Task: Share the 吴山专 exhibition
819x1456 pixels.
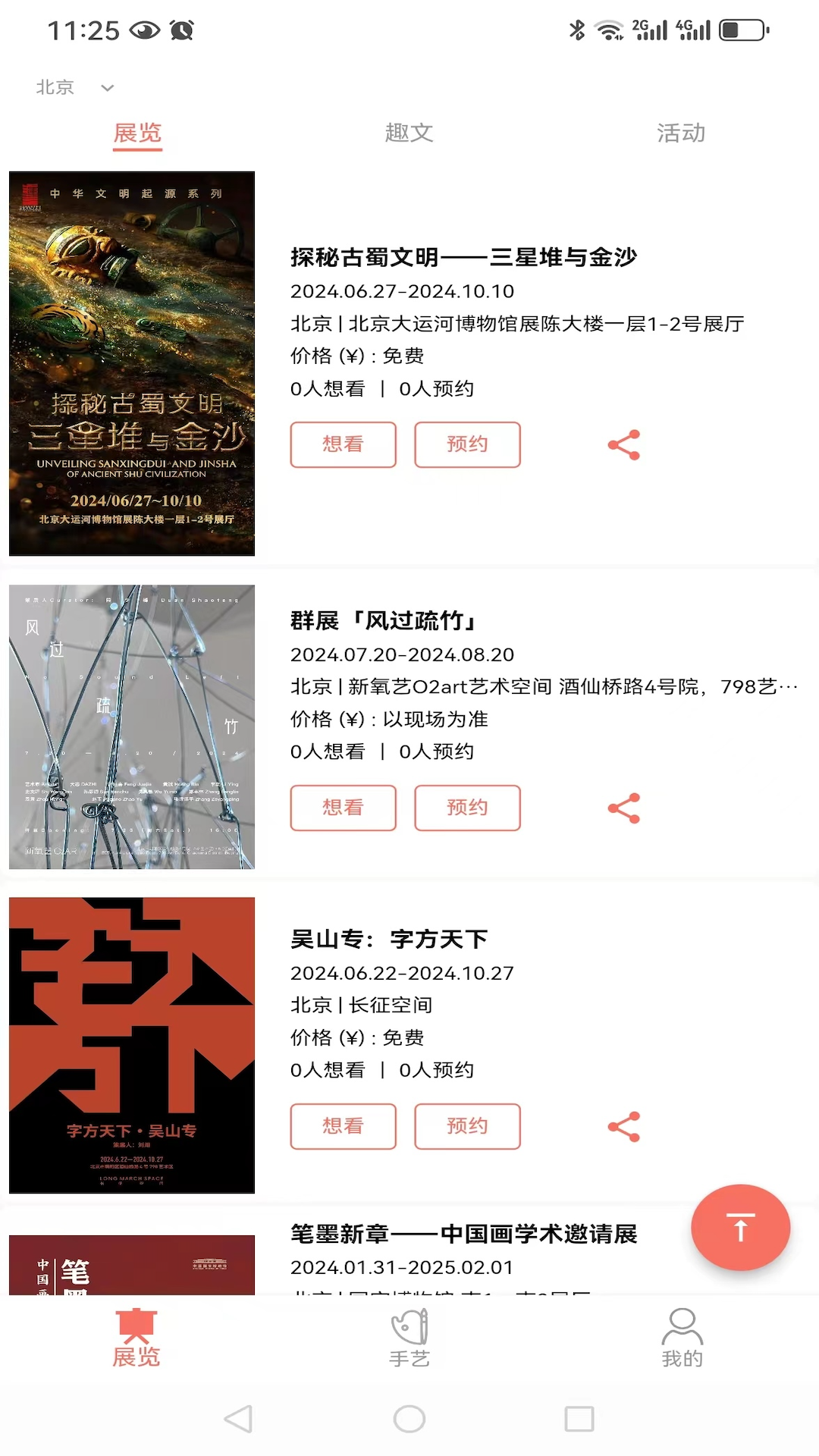Action: 624,1127
